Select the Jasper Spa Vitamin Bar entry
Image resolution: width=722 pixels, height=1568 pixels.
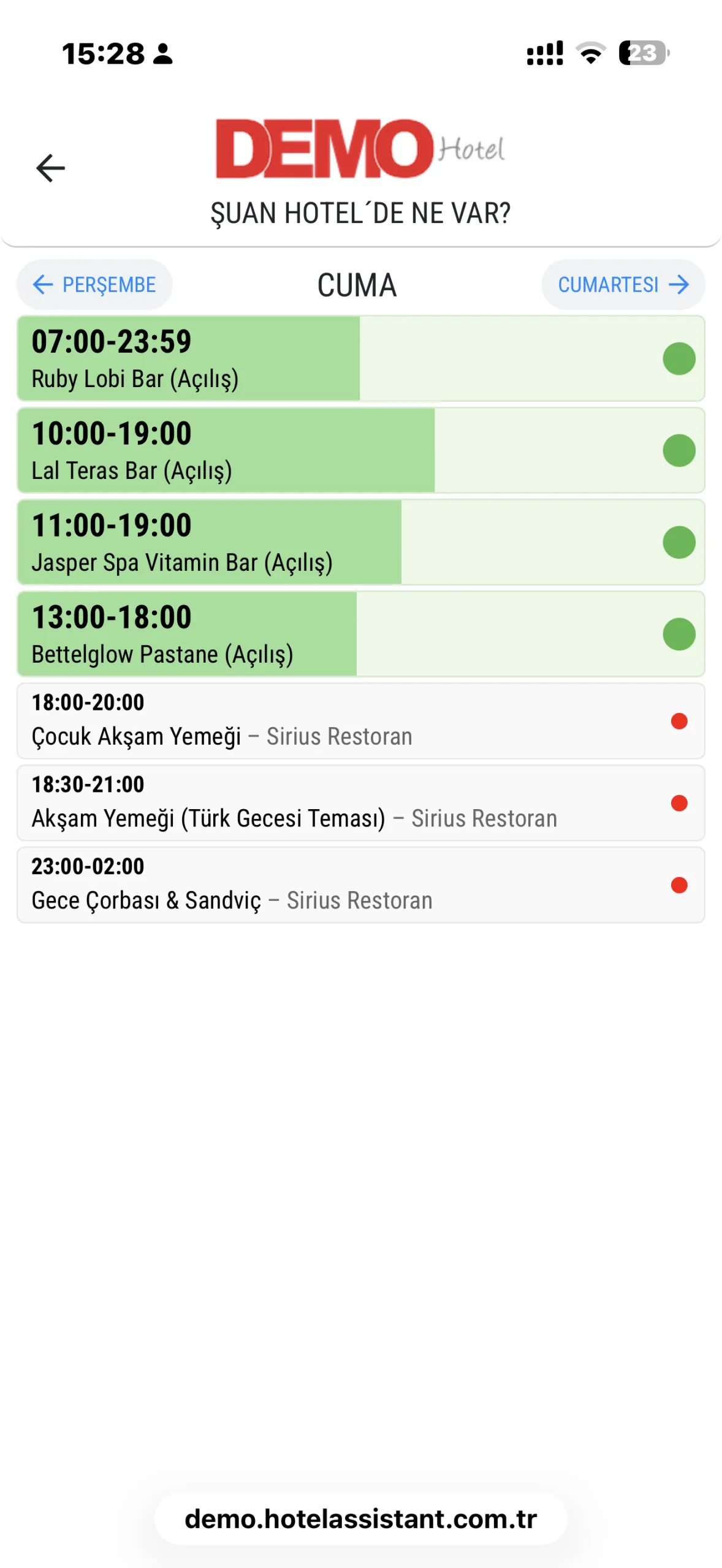click(360, 543)
